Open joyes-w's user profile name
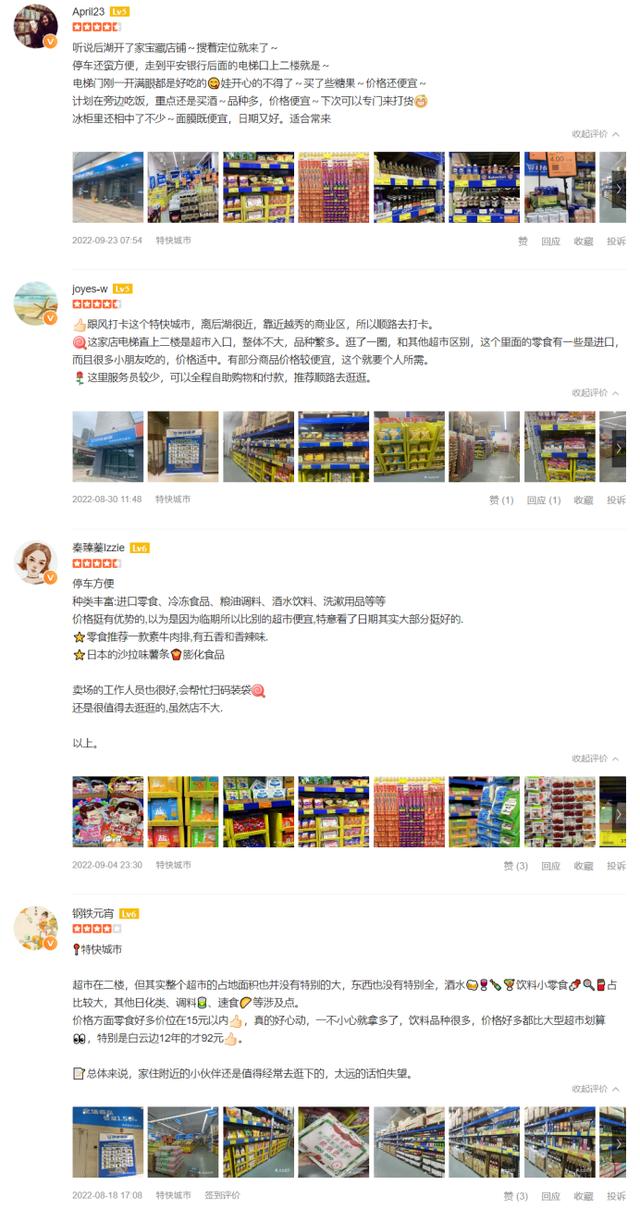Screen dimensions: 640x1222 click(90, 288)
